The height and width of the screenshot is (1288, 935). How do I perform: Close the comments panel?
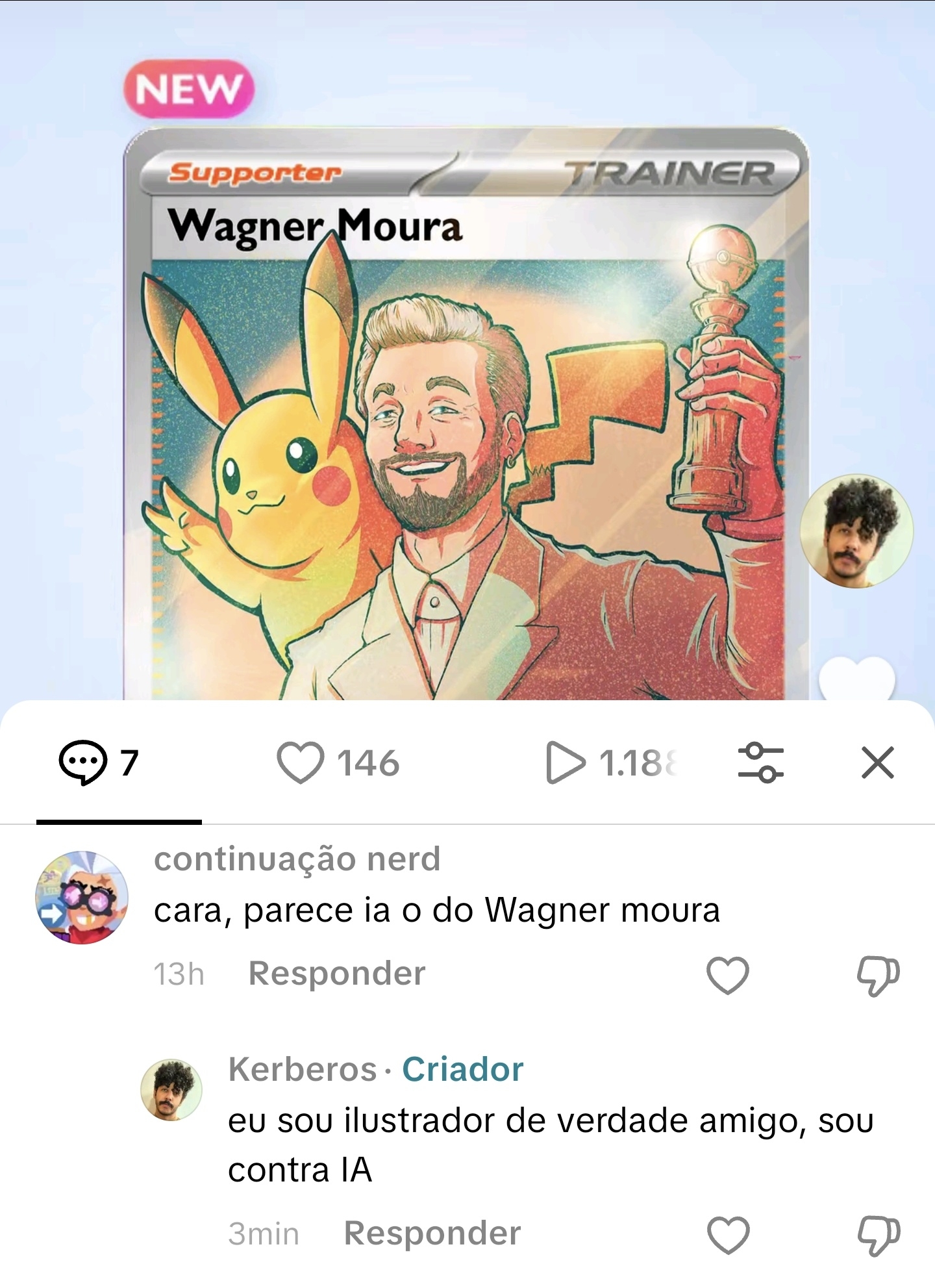pyautogui.click(x=878, y=763)
